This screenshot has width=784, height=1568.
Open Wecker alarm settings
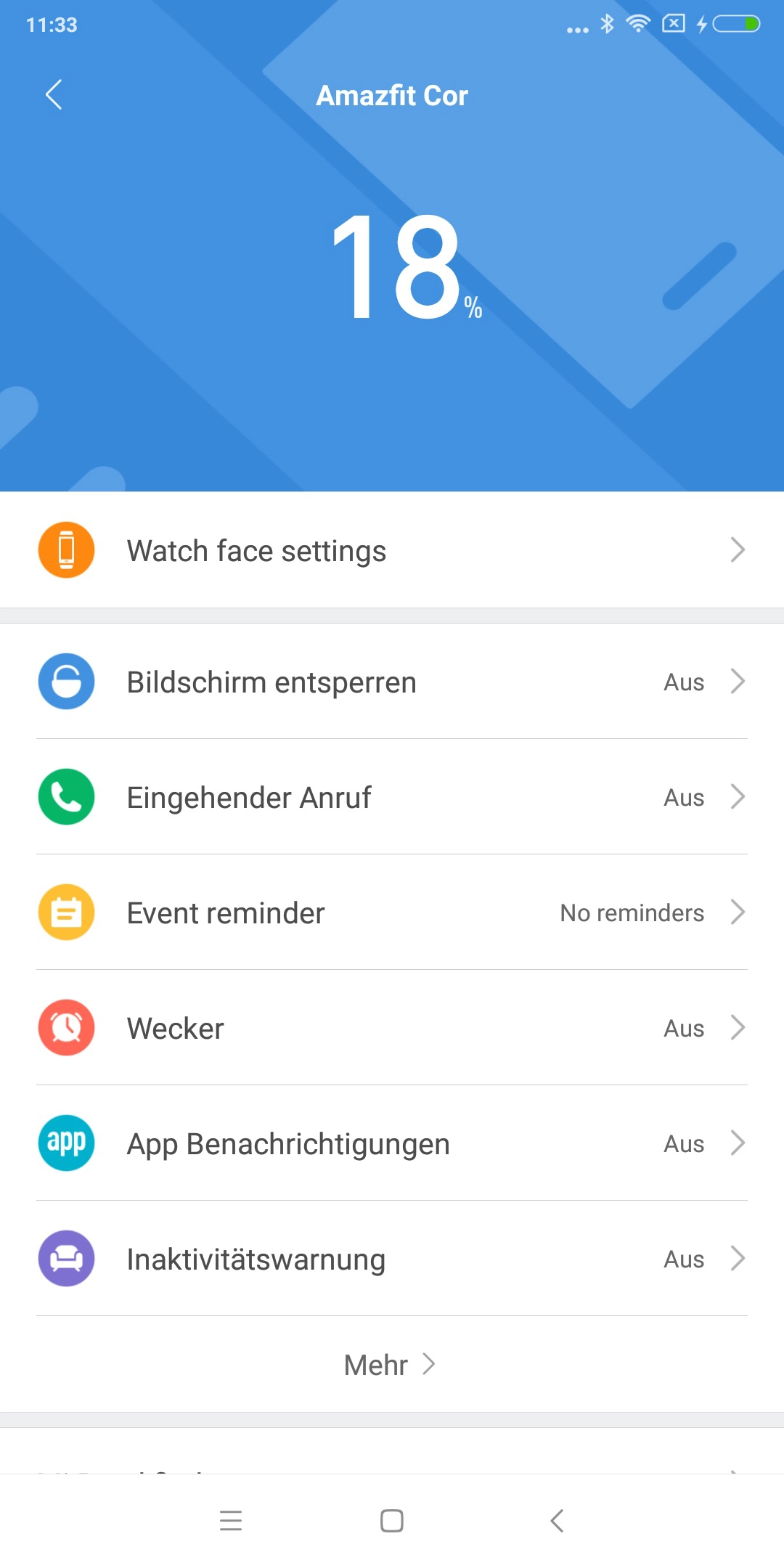click(392, 1028)
